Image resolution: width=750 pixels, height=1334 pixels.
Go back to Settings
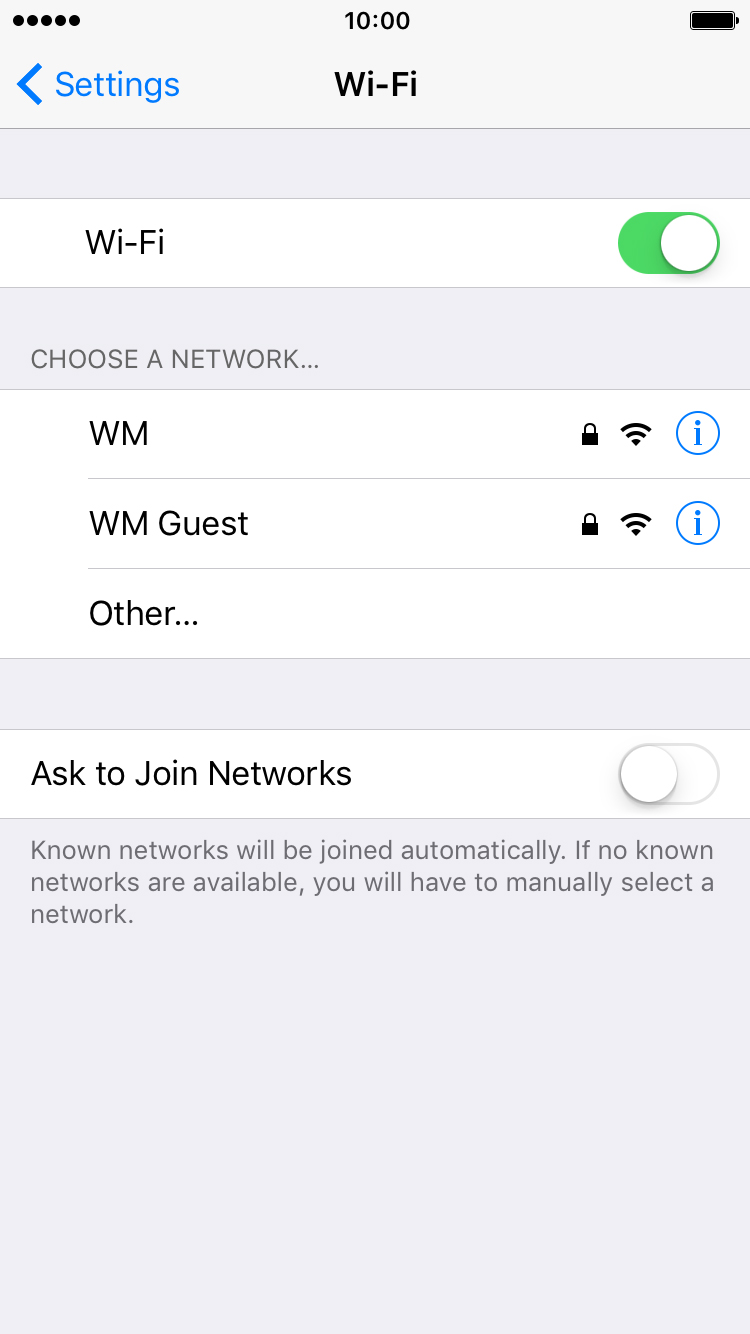pyautogui.click(x=98, y=84)
